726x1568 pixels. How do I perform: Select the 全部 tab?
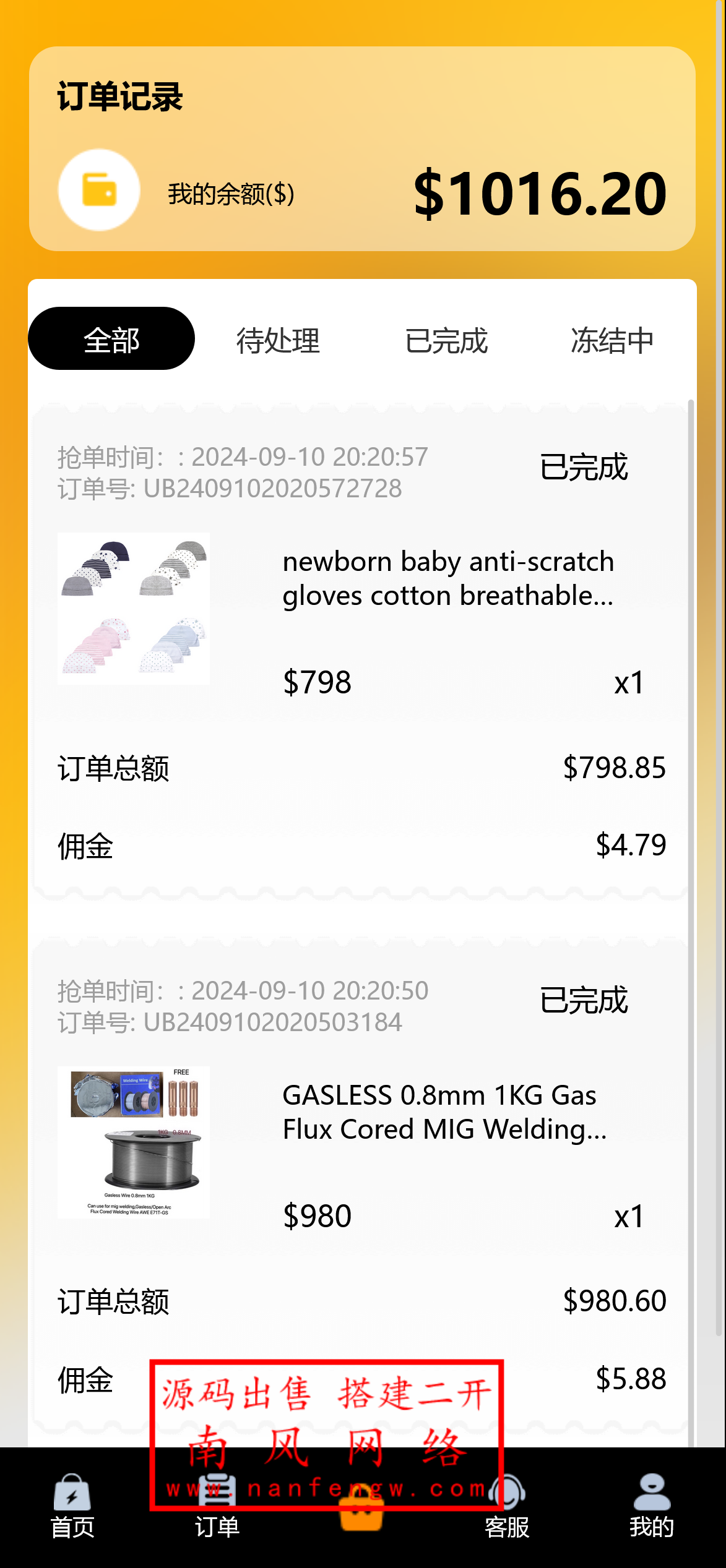click(x=111, y=339)
